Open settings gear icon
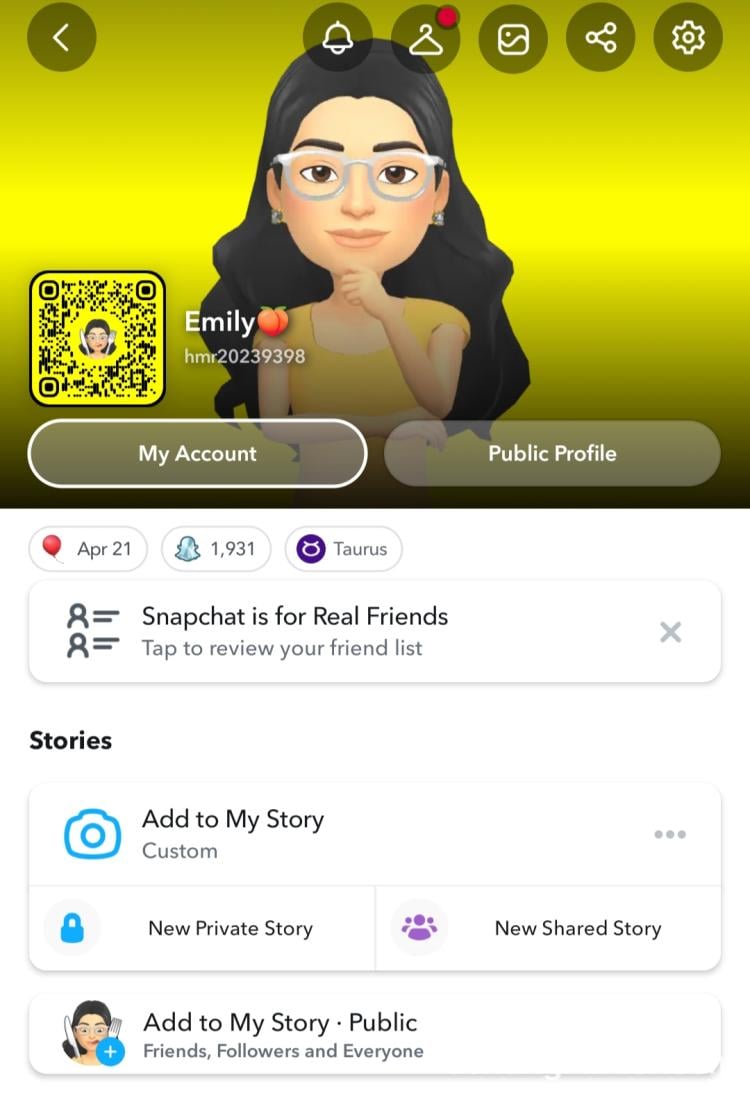The image size is (750, 1100). pos(688,38)
